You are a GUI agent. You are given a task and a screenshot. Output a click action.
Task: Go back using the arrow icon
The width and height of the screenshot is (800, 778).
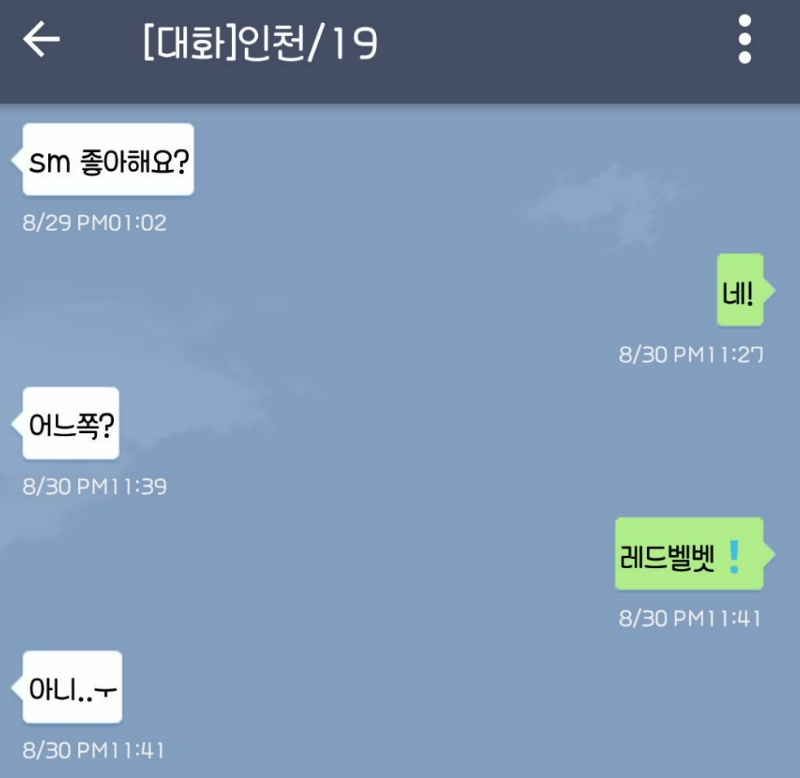point(42,40)
